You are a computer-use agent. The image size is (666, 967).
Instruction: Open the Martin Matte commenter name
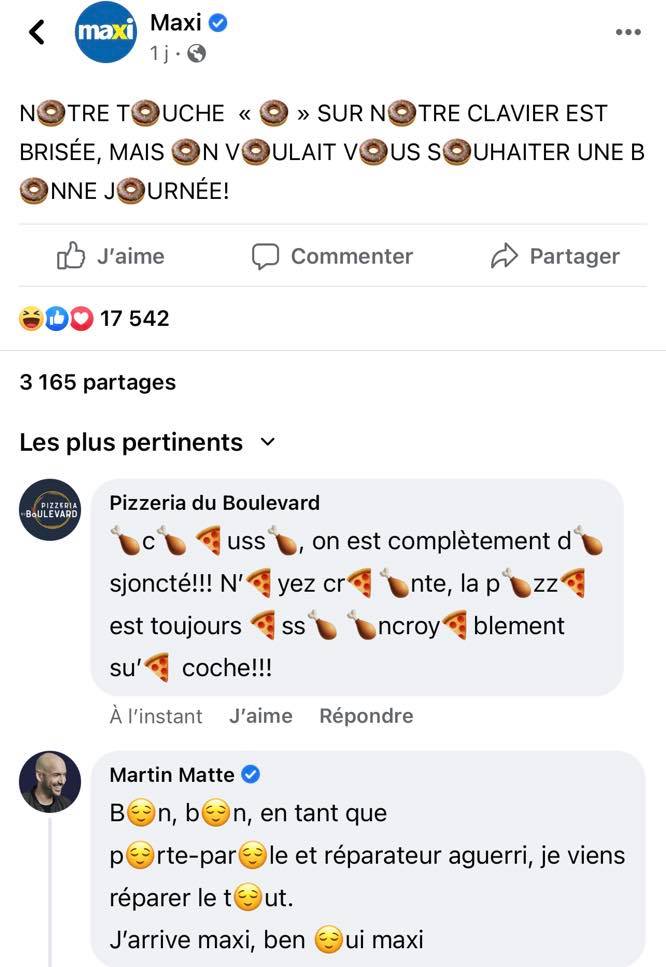coord(172,775)
